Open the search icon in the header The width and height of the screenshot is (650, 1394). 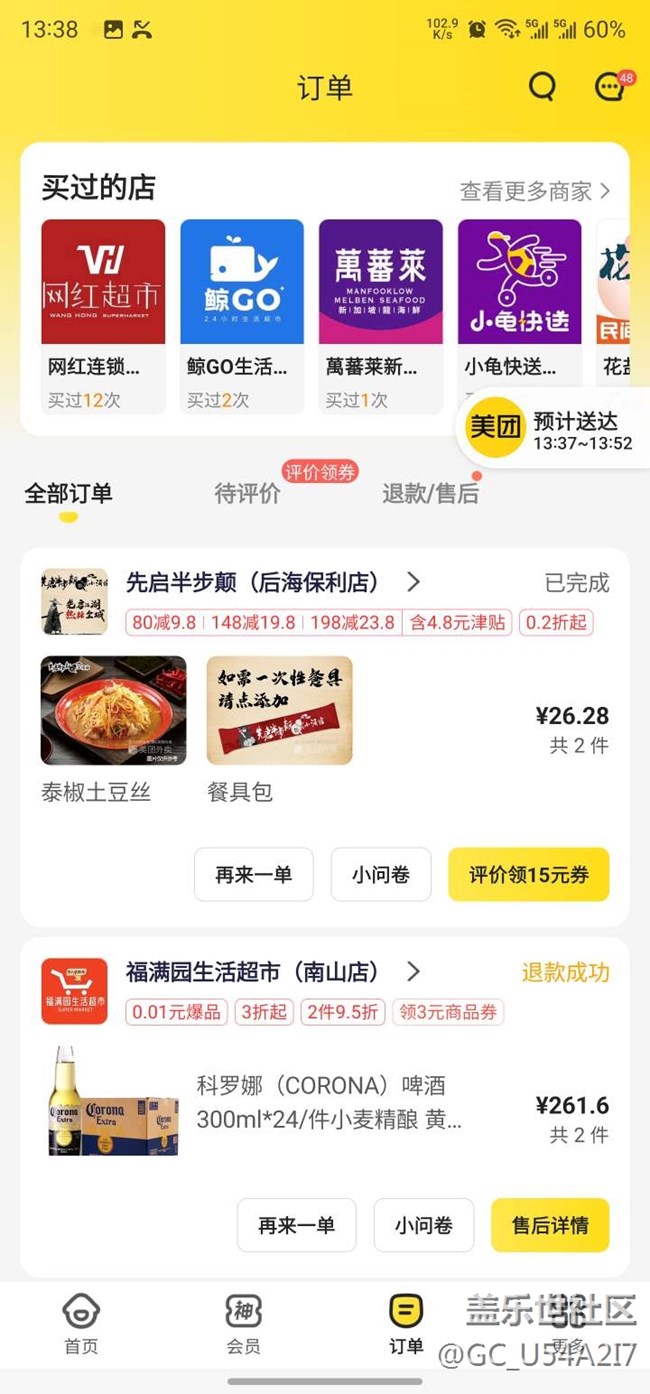541,87
